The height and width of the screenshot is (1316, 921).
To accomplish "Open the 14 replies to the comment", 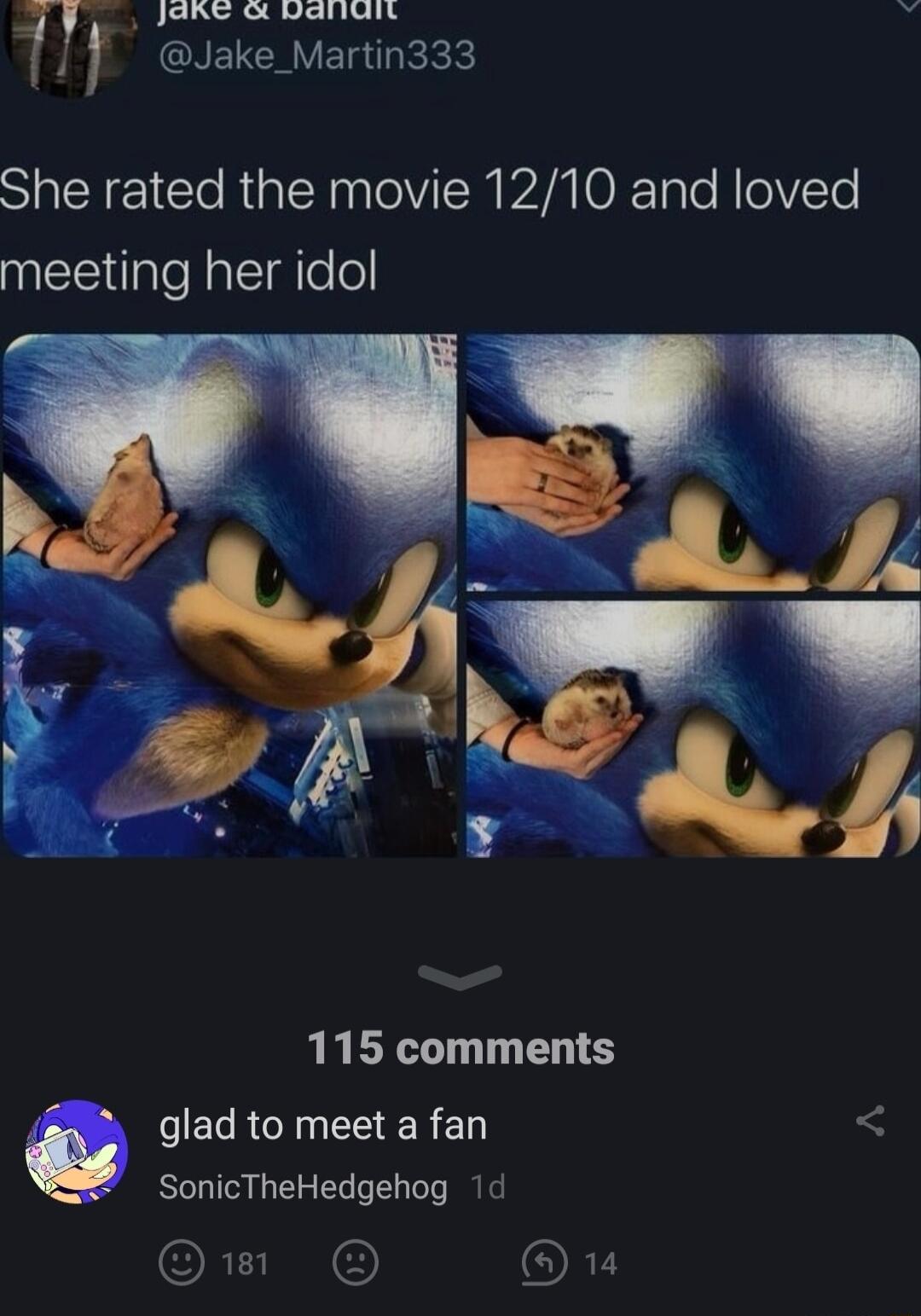I will click(546, 1263).
